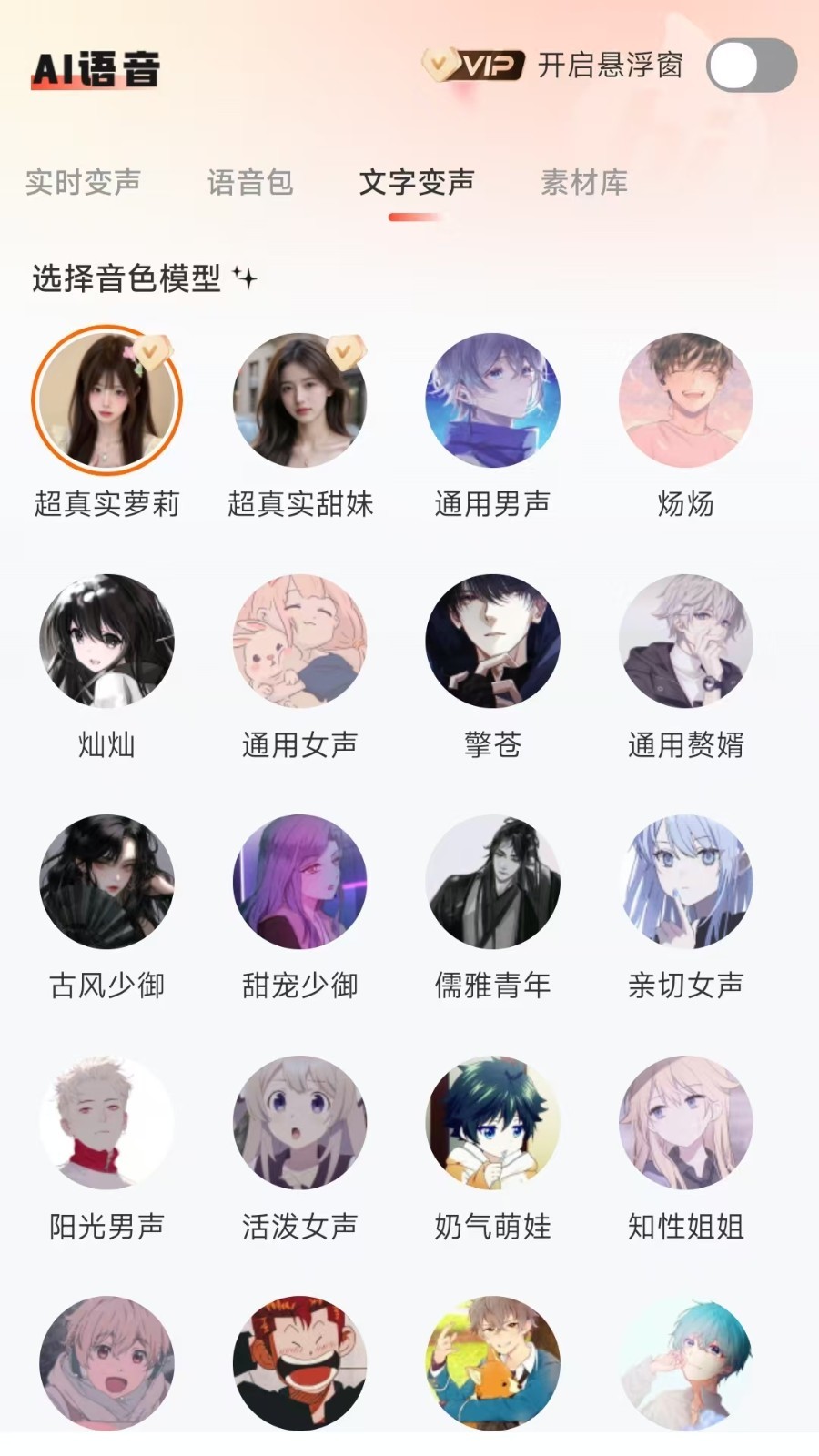
Task: Pick the 通用男声 voice model
Action: [492, 400]
